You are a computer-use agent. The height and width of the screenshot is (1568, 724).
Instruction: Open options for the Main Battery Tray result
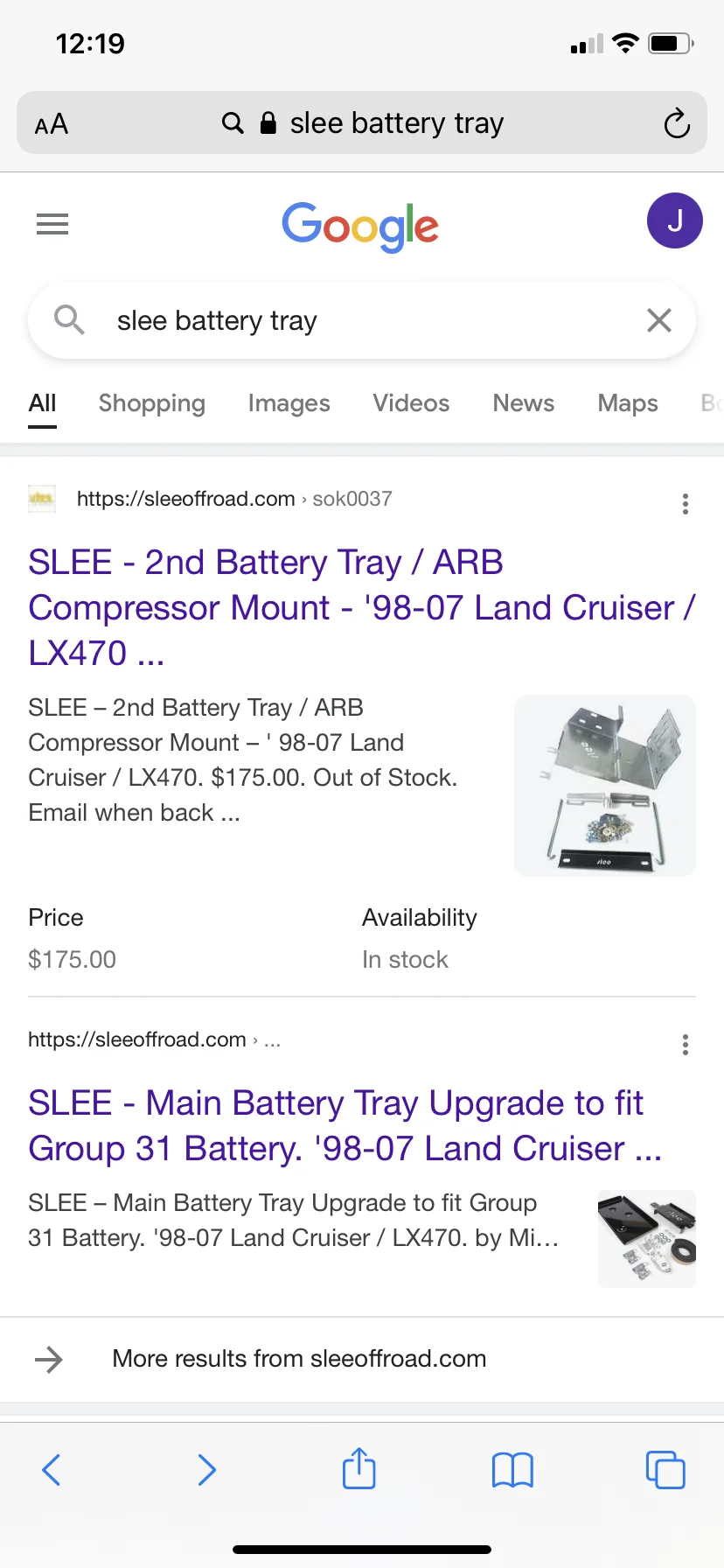pyautogui.click(x=686, y=1045)
